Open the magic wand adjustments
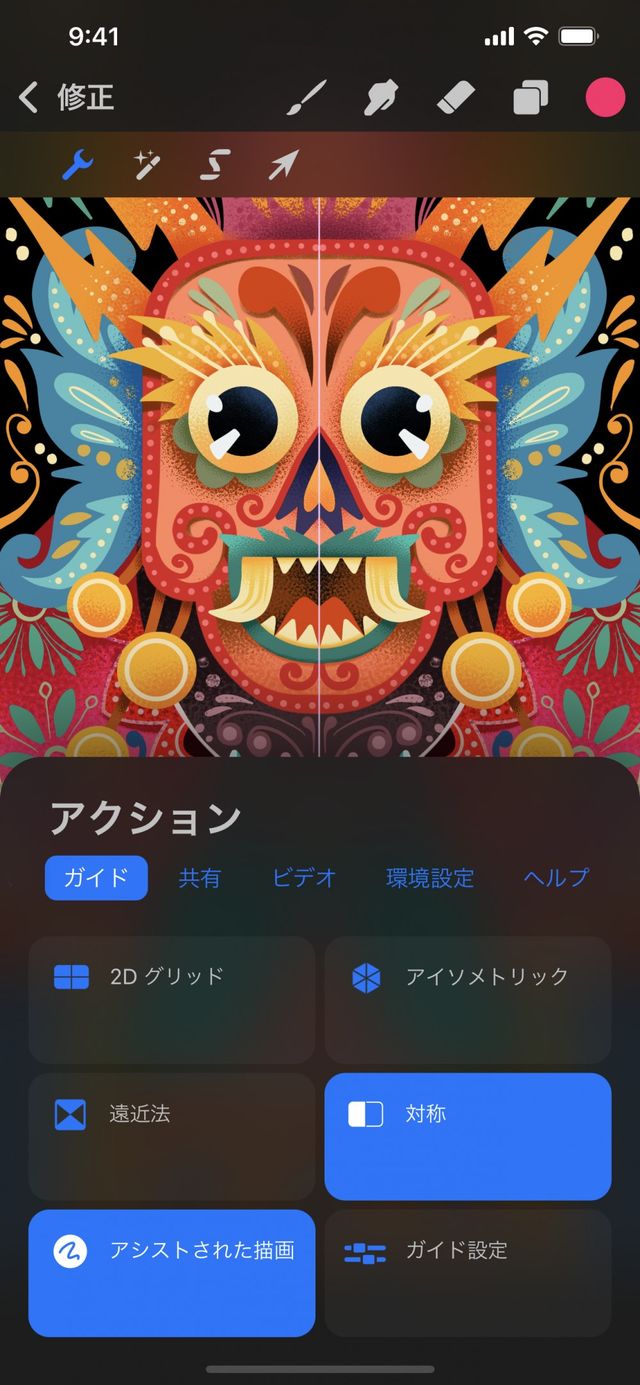The width and height of the screenshot is (640, 1385). (148, 165)
